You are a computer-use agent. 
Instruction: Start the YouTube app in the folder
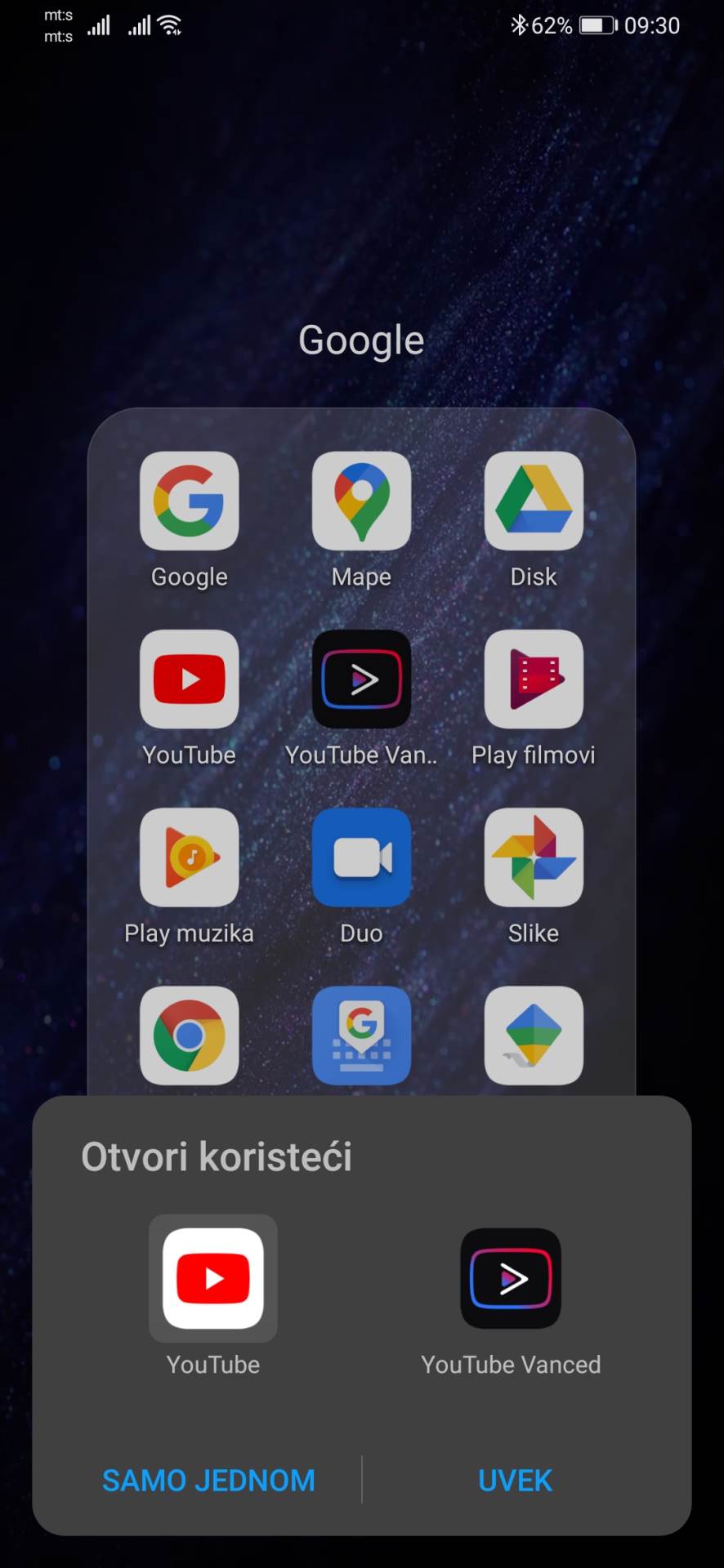(x=189, y=679)
